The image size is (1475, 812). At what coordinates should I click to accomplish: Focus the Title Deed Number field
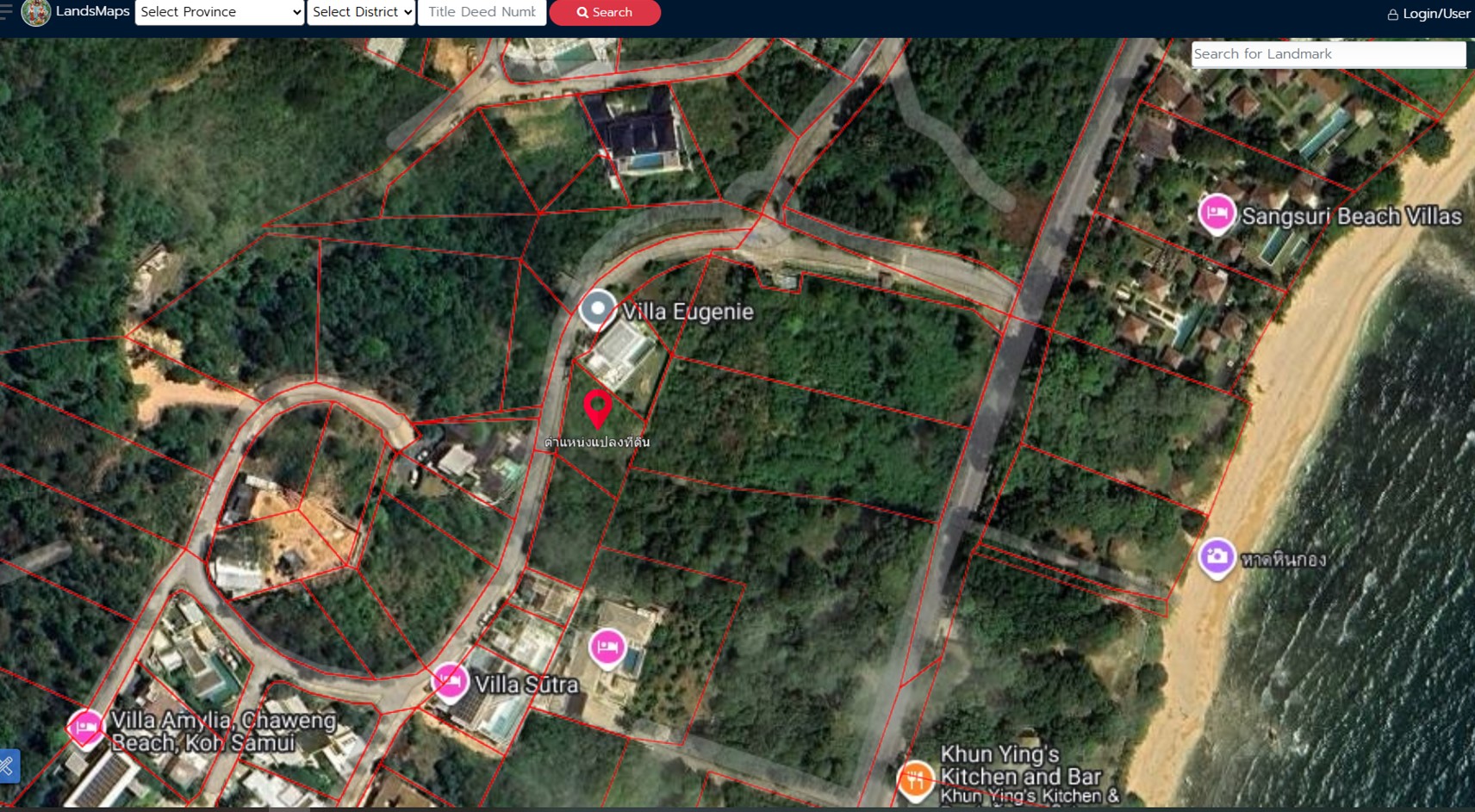coord(482,12)
